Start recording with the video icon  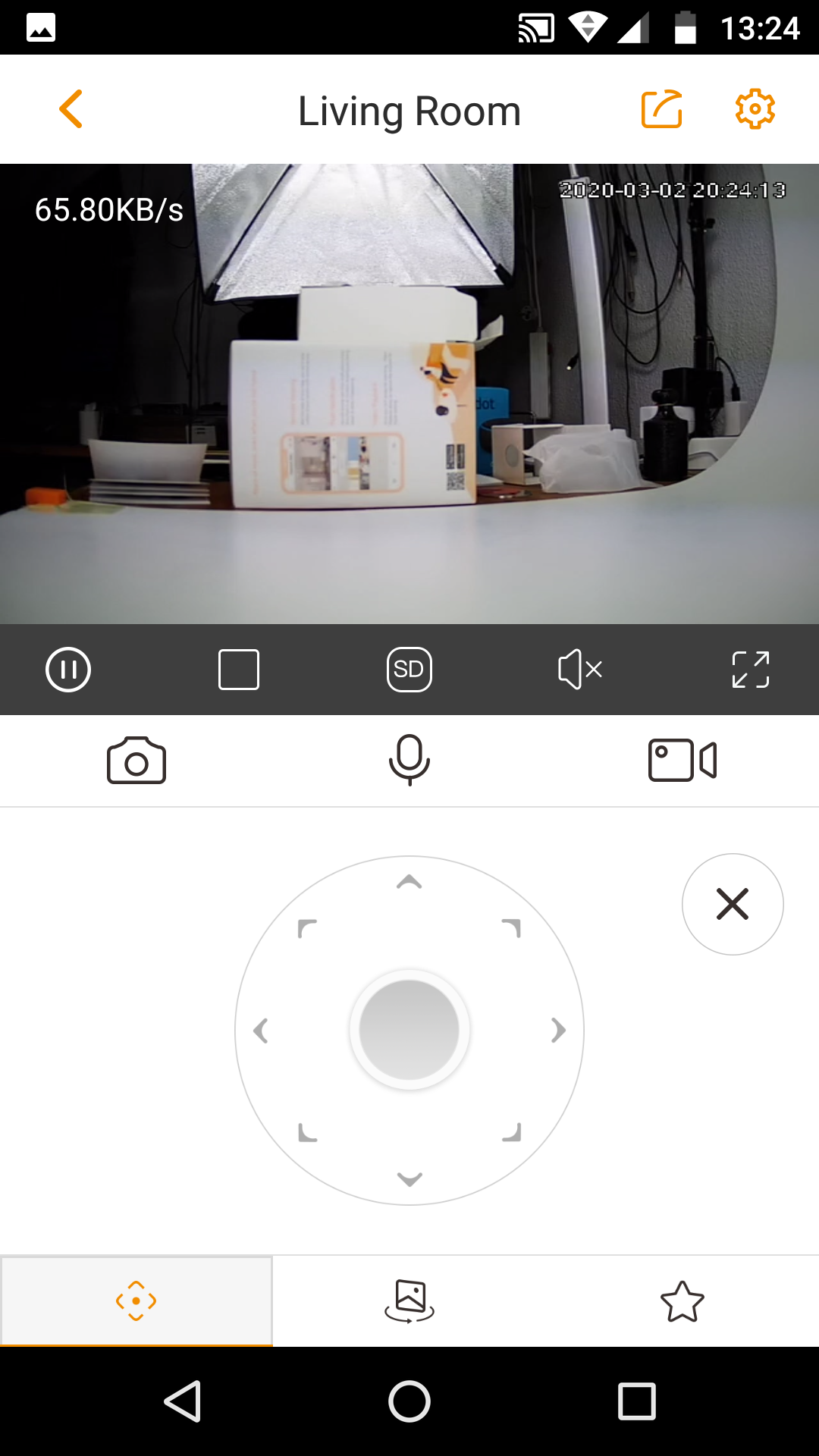[682, 761]
